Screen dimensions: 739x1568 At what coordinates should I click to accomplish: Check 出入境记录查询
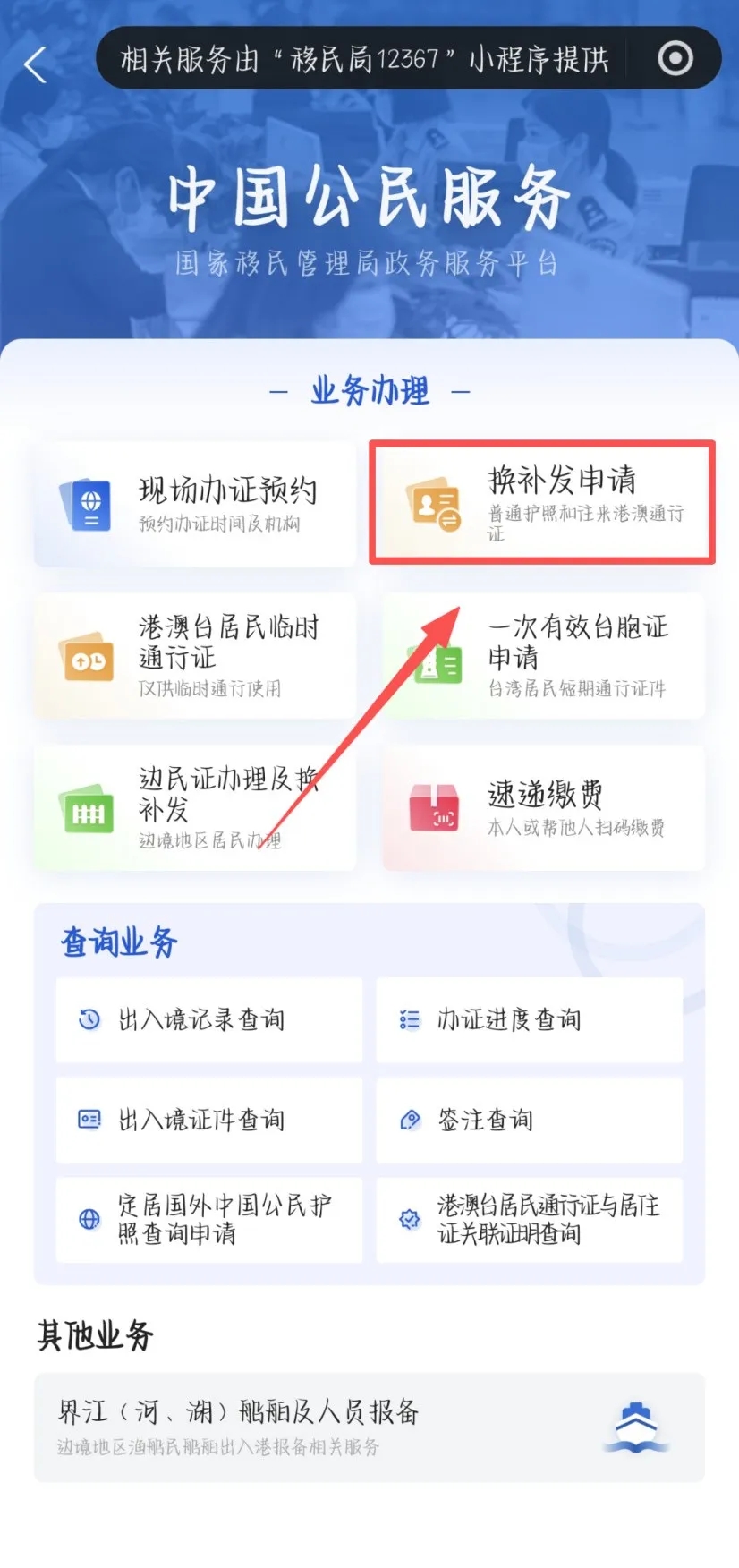point(209,1019)
